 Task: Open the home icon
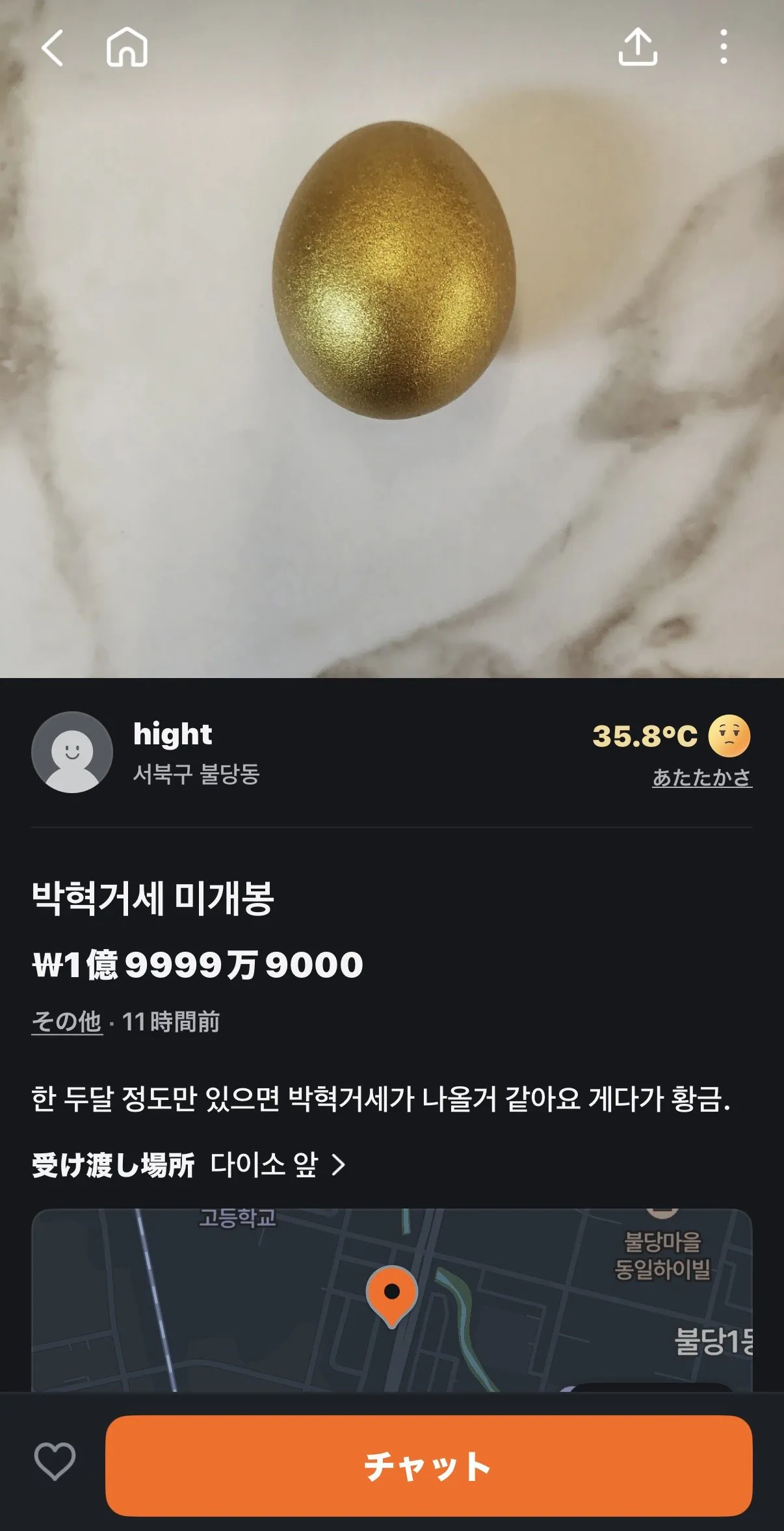[127, 47]
